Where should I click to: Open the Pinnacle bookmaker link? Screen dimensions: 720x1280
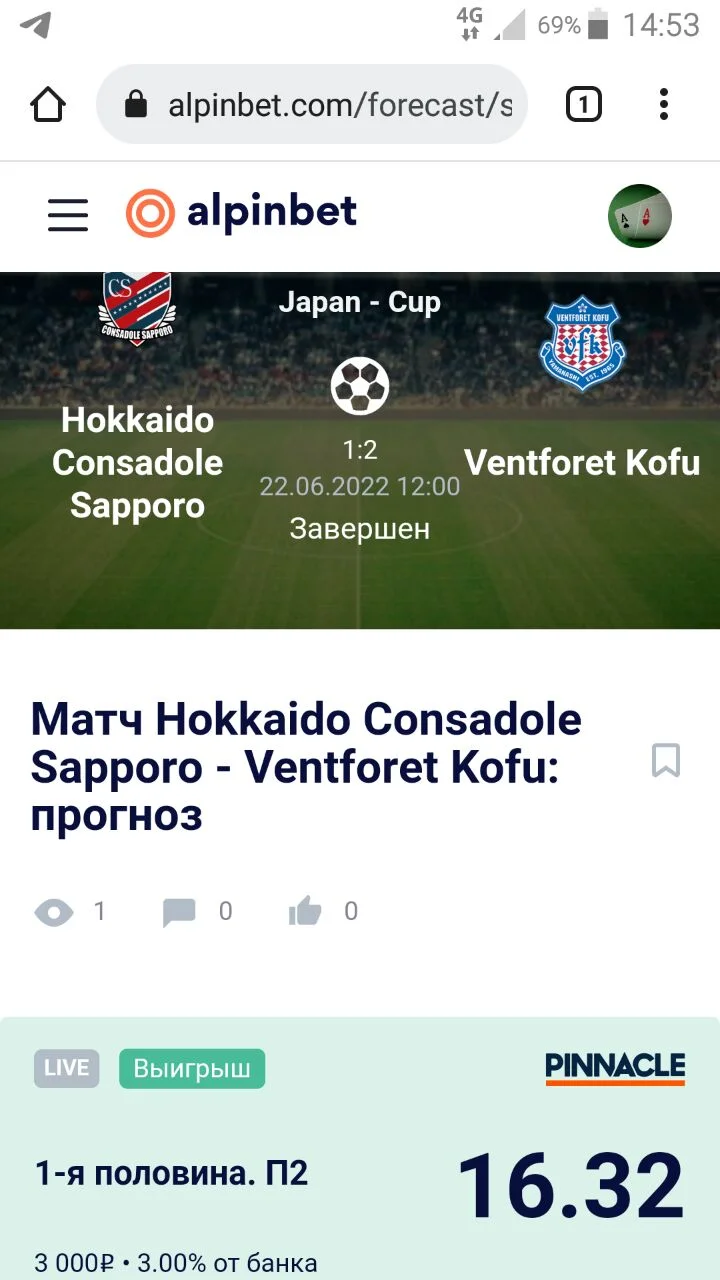pos(615,1068)
